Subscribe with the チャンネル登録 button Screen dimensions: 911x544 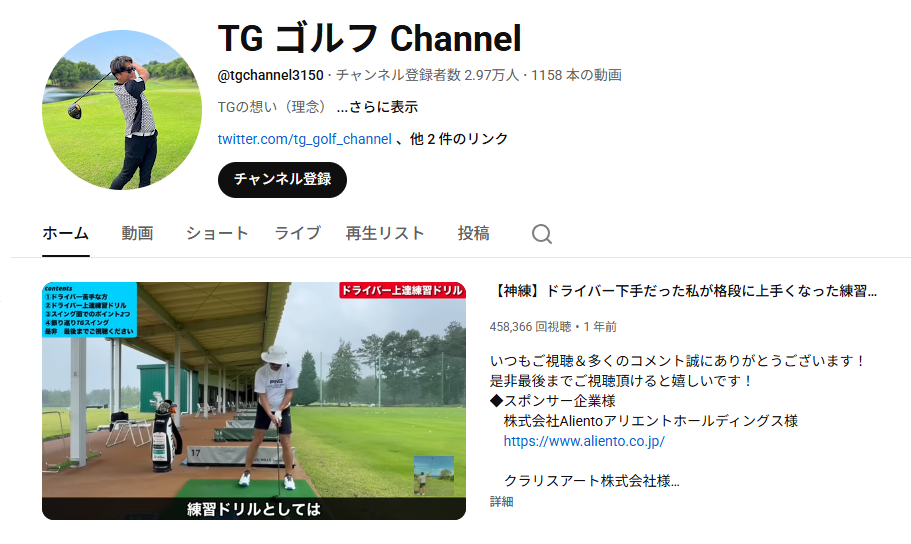(x=282, y=179)
